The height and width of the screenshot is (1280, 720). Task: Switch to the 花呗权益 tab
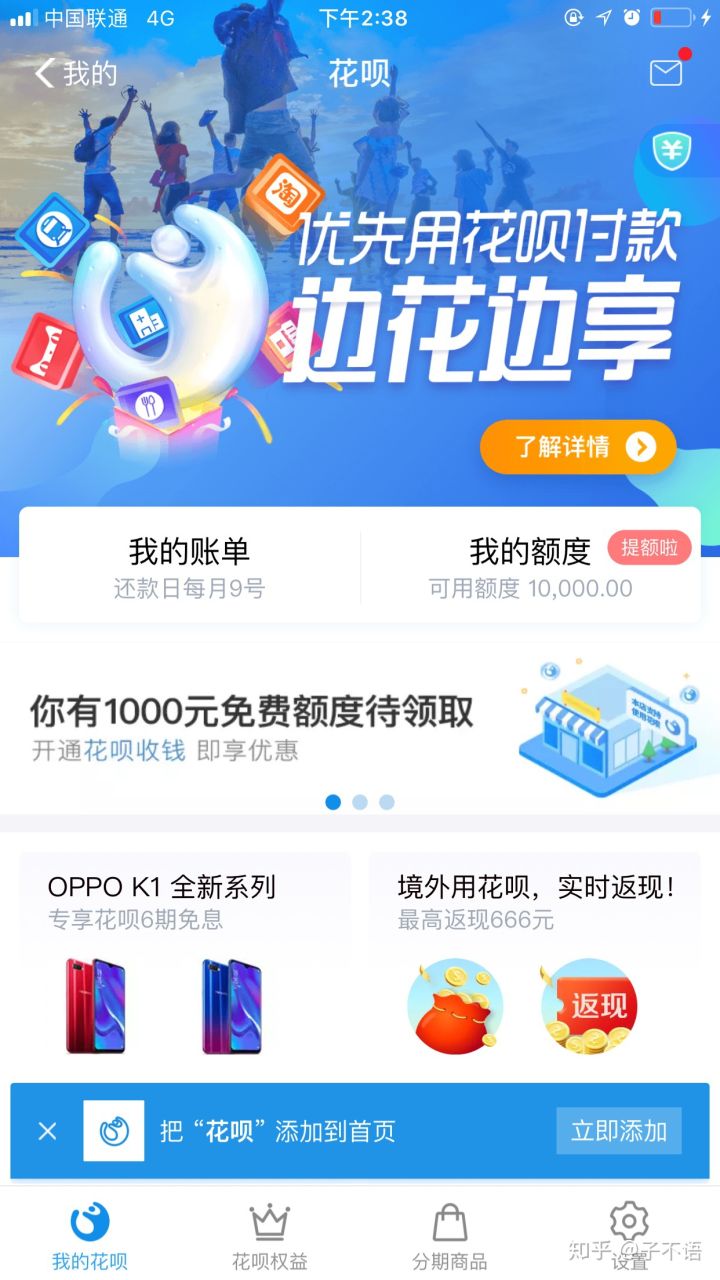(x=269, y=1236)
